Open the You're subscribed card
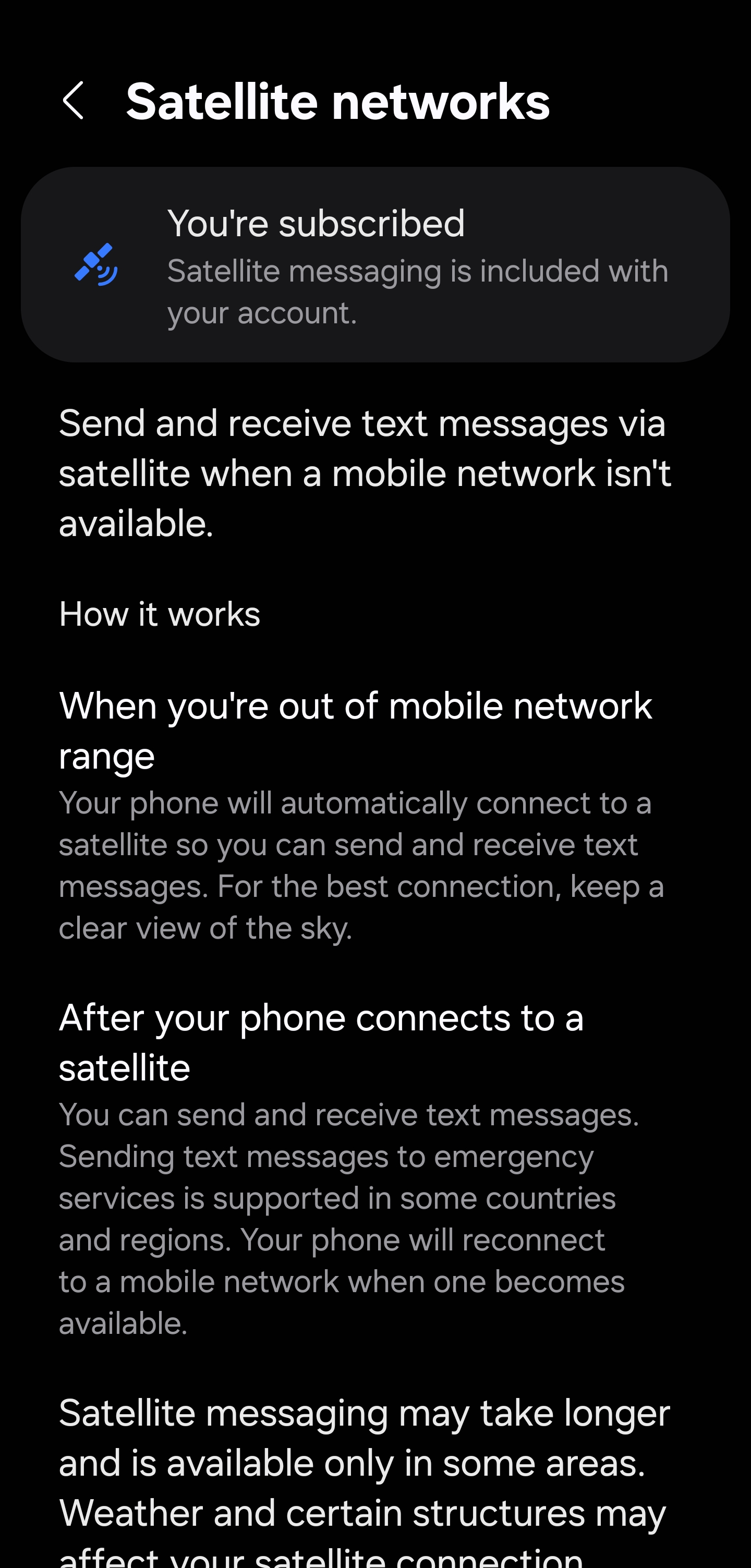 pyautogui.click(x=375, y=265)
